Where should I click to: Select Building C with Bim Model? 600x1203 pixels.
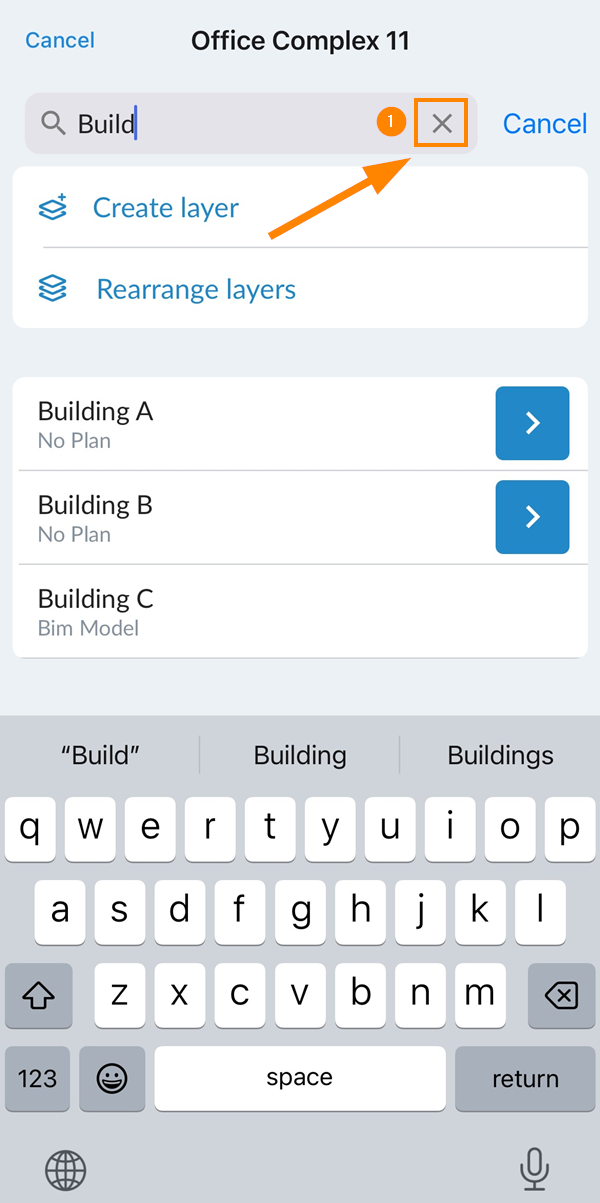point(300,611)
